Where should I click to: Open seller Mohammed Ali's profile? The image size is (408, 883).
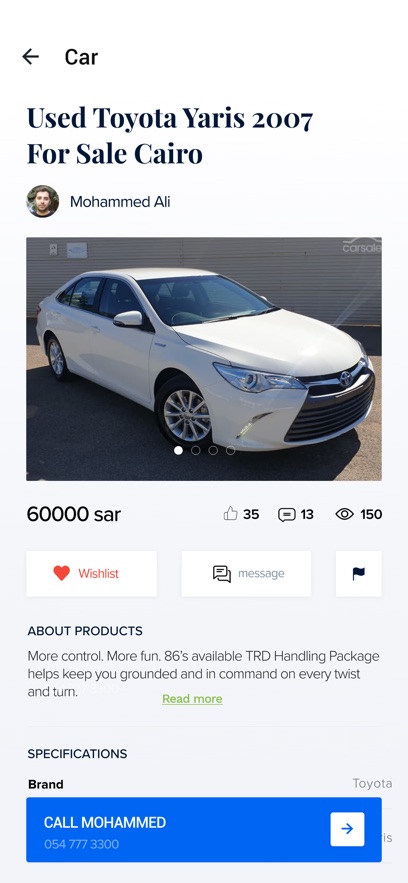98,202
